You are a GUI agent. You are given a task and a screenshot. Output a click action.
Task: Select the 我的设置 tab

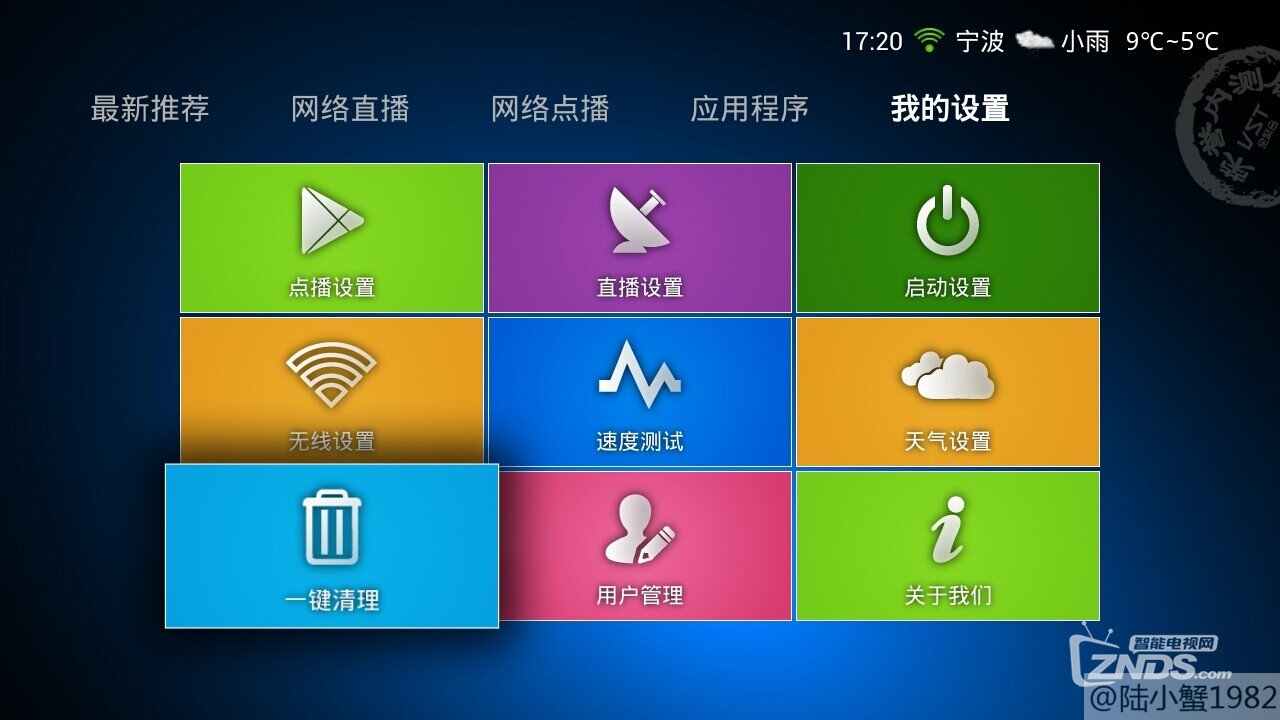pos(950,108)
